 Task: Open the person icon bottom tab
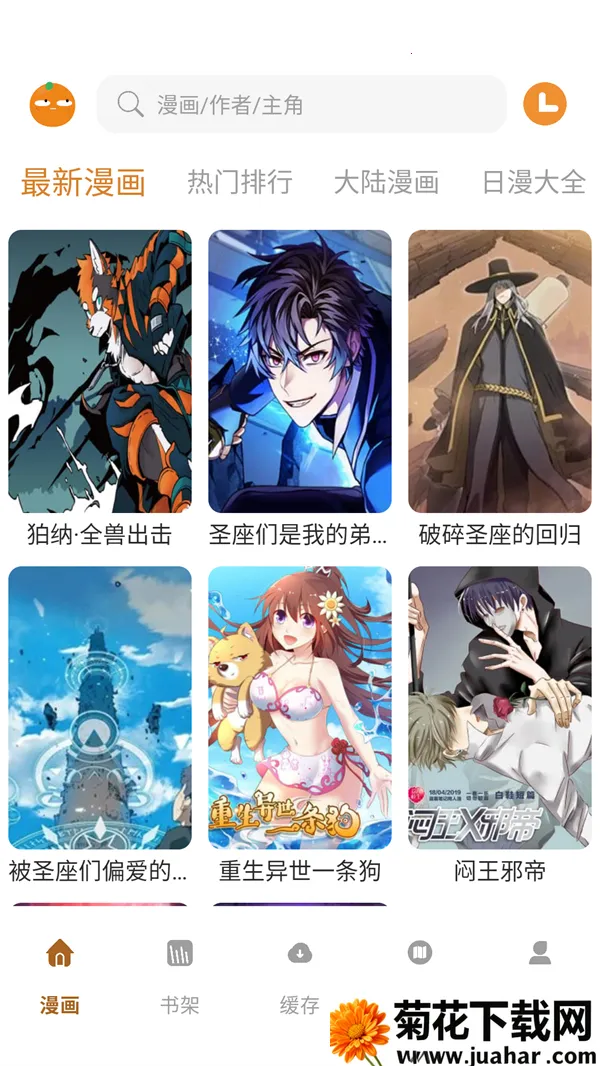point(540,953)
